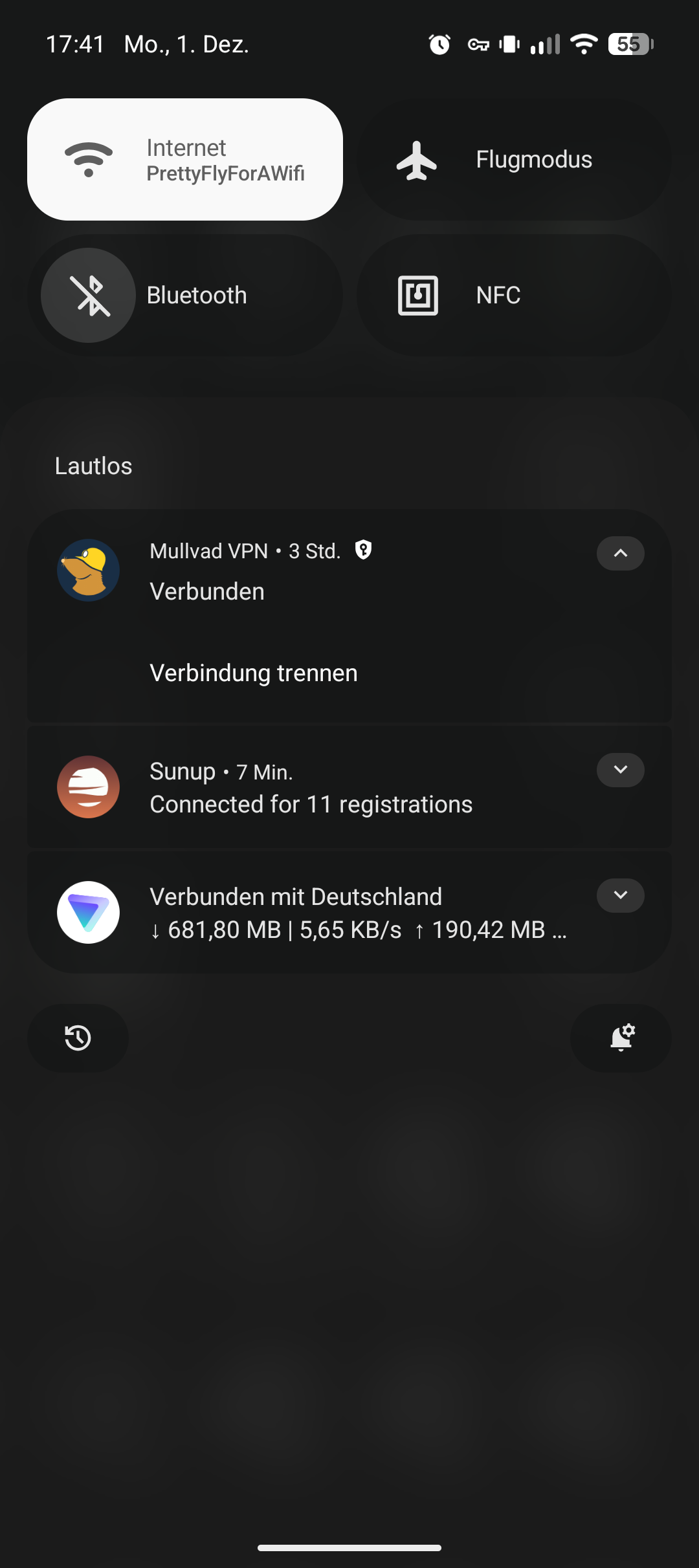This screenshot has height=1568, width=699.
Task: Expand the Verbunden mit Deutschland notification
Action: [x=620, y=895]
